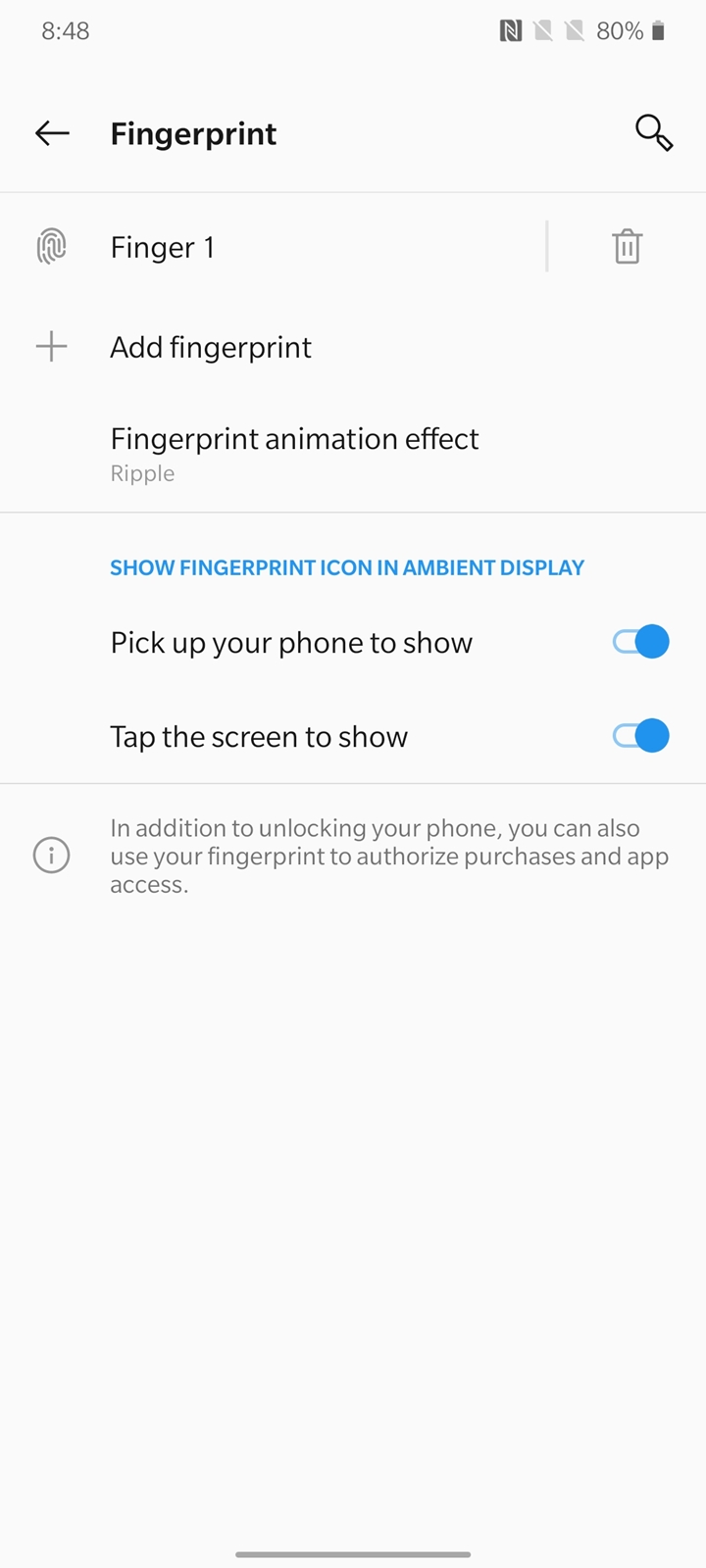Open the settings search icon
The width and height of the screenshot is (706, 1568).
(x=653, y=132)
